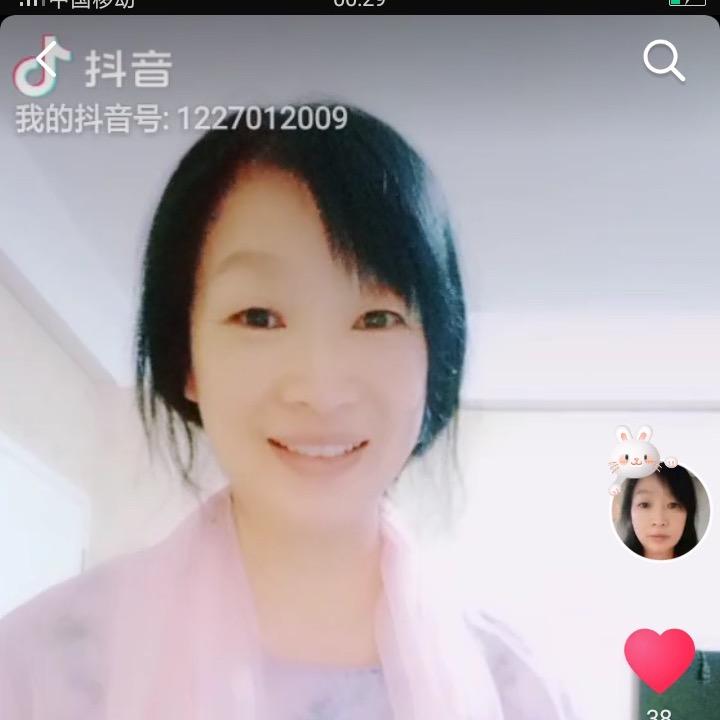Open search with the magnifier icon

point(663,61)
